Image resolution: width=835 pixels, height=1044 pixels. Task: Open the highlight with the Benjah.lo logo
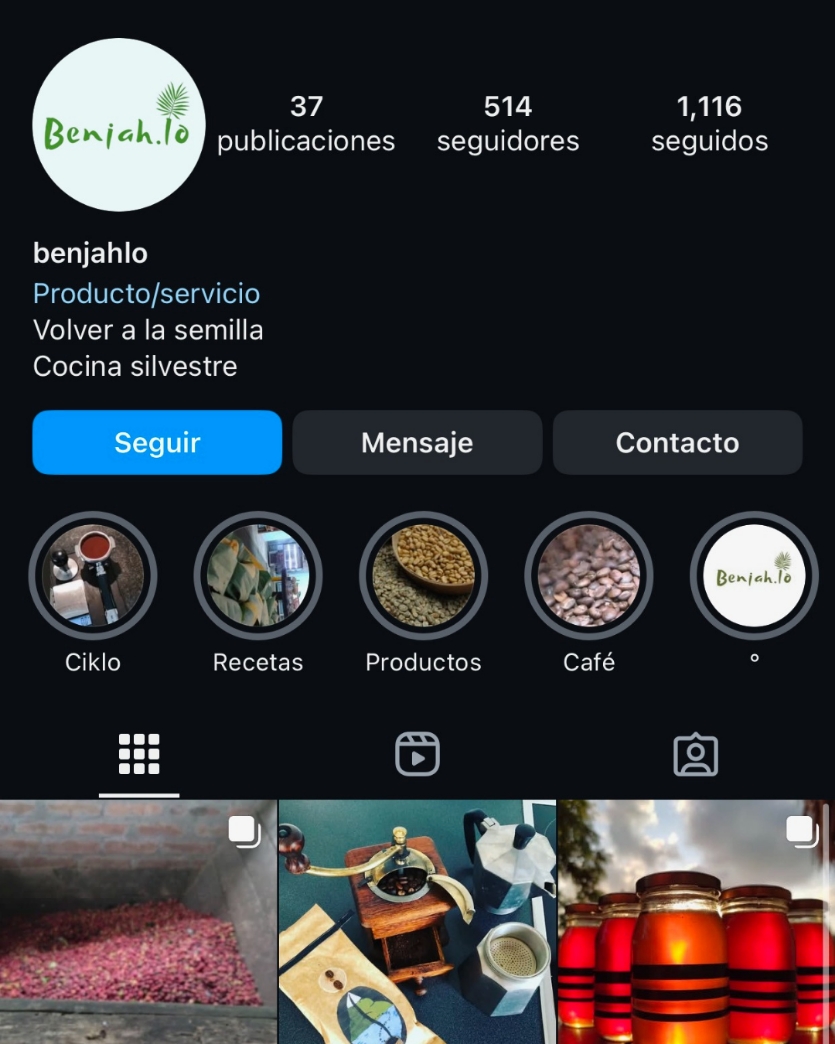point(754,576)
